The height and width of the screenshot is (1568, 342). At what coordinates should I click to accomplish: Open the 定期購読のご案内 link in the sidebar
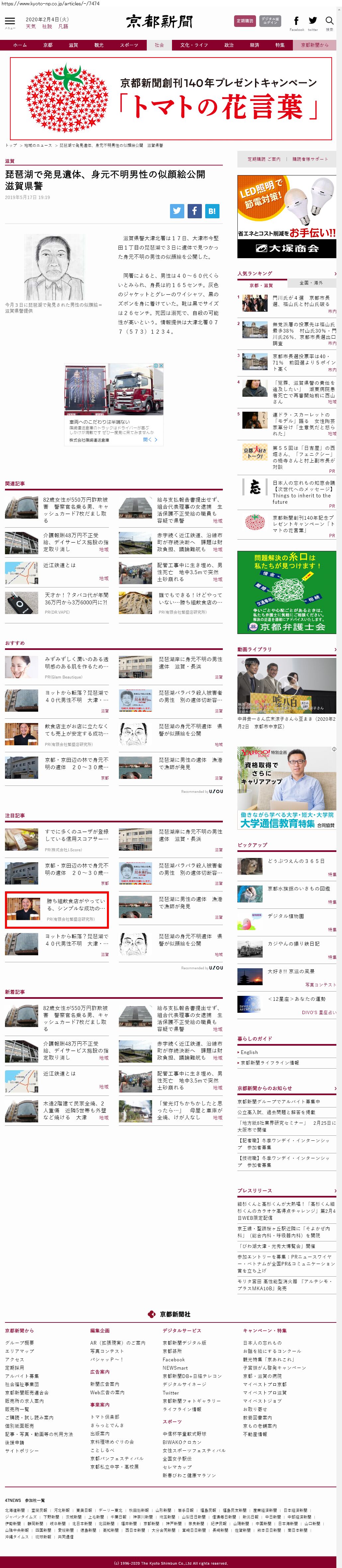pyautogui.click(x=264, y=159)
